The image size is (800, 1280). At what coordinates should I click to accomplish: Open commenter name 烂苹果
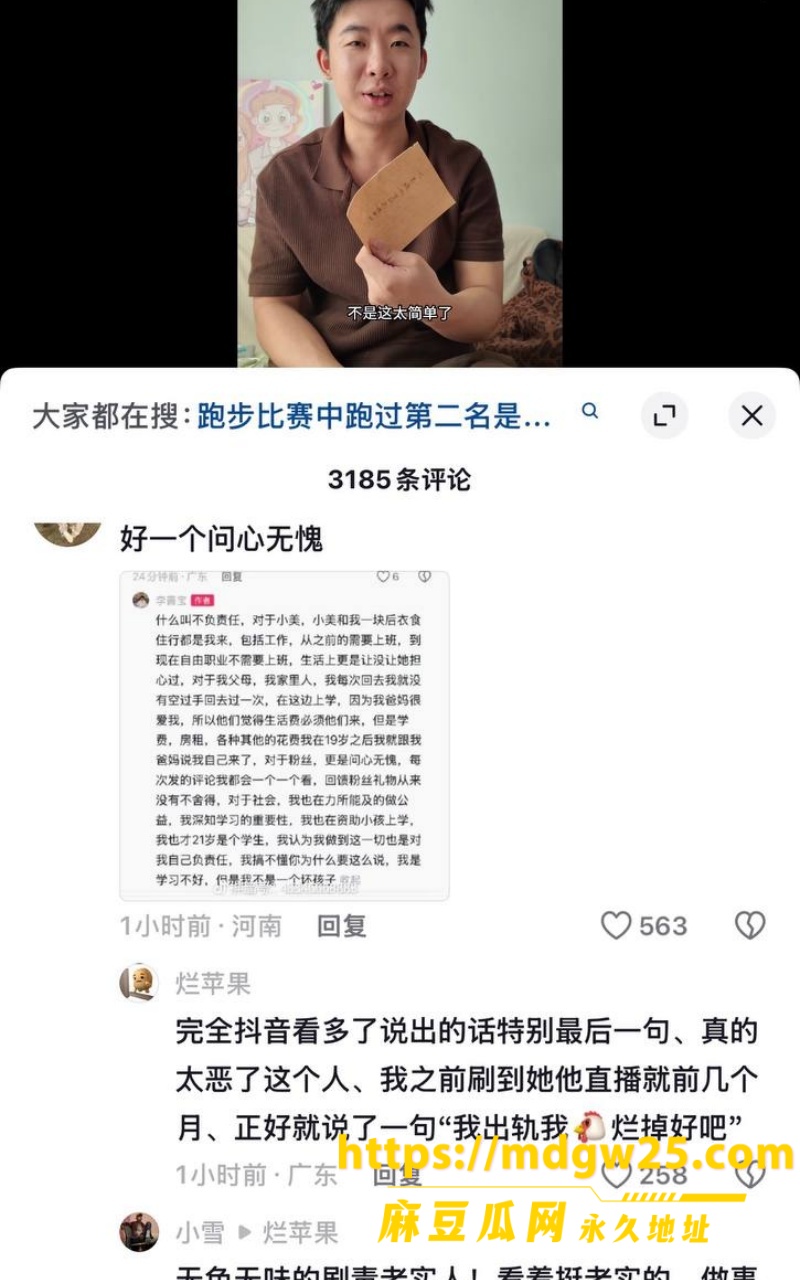(x=213, y=984)
